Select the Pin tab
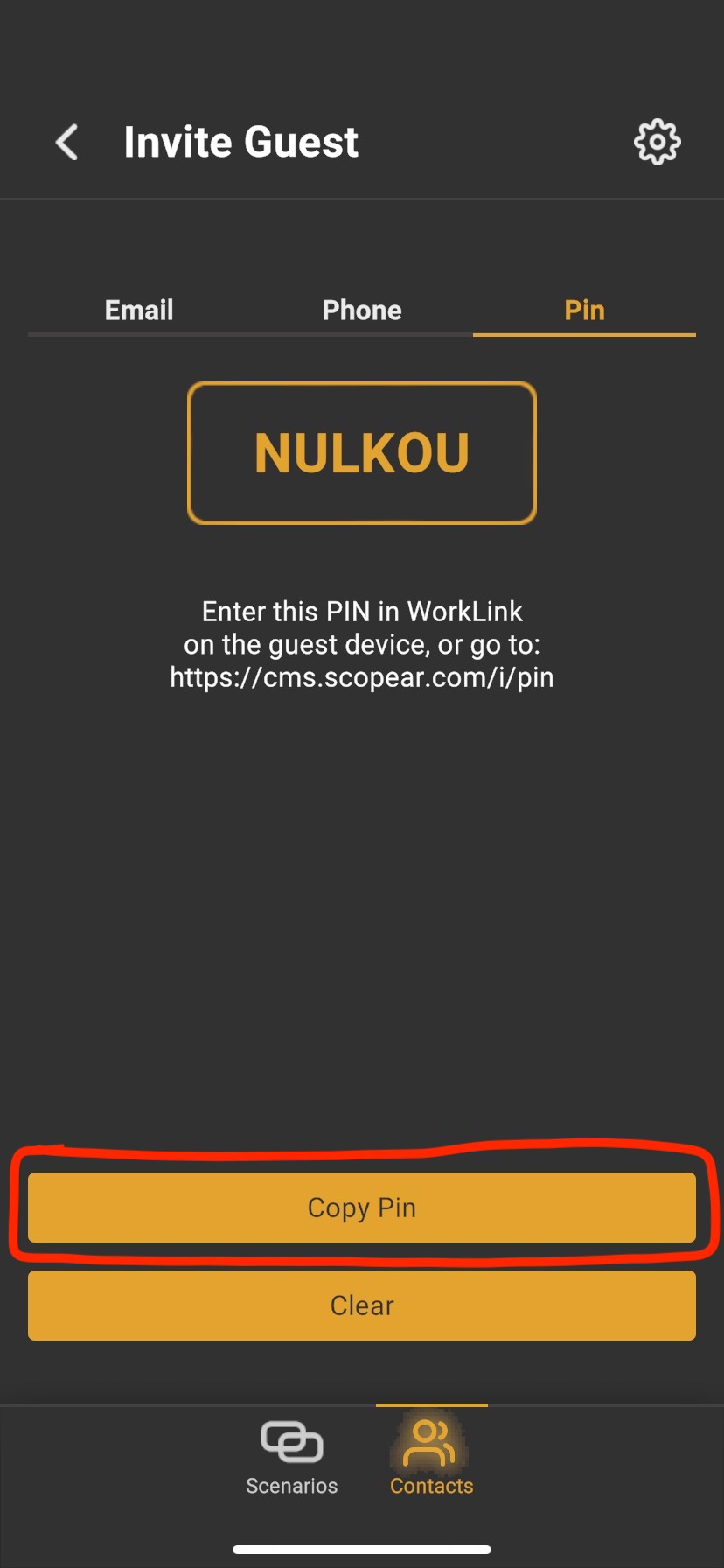This screenshot has height=1568, width=724. click(584, 310)
